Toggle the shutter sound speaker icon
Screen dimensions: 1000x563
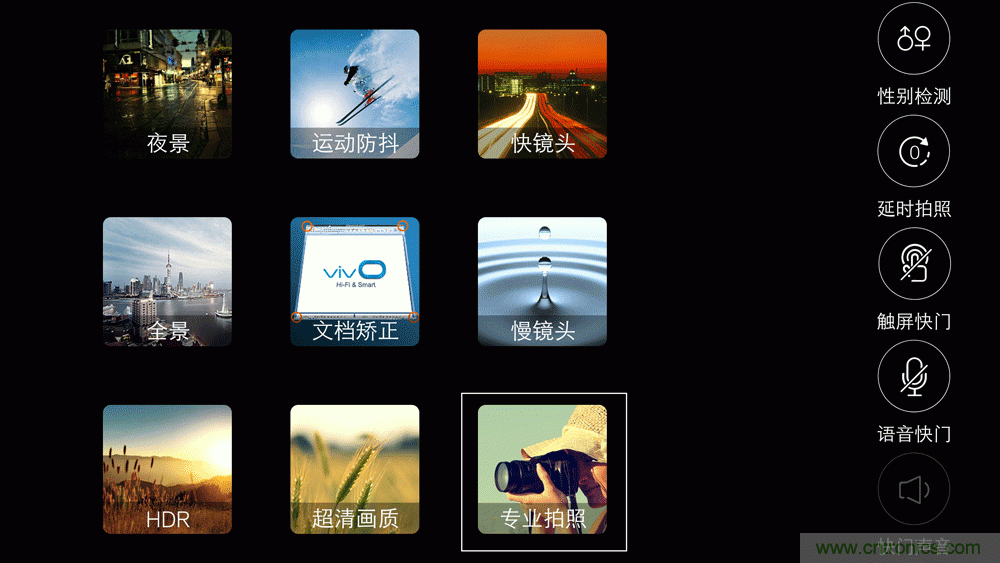pos(913,489)
